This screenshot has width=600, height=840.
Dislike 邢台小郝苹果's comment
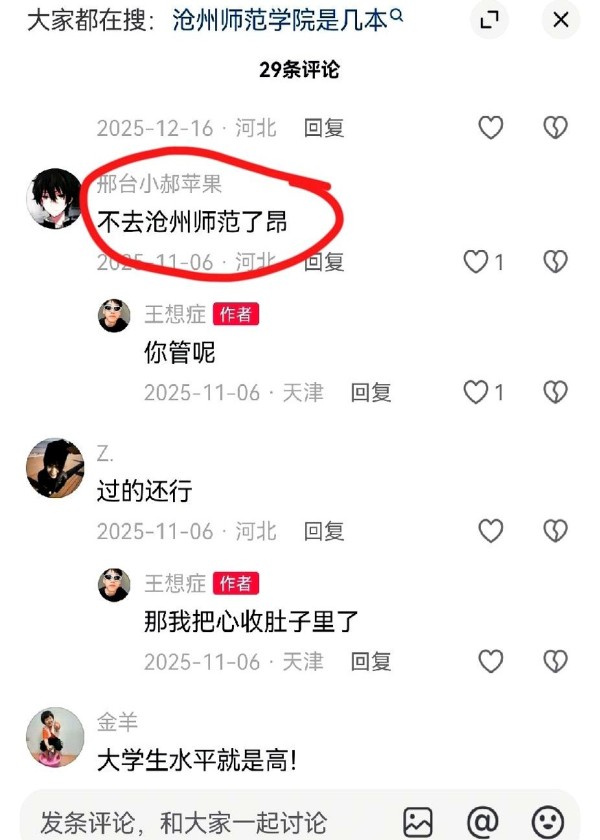(x=555, y=262)
